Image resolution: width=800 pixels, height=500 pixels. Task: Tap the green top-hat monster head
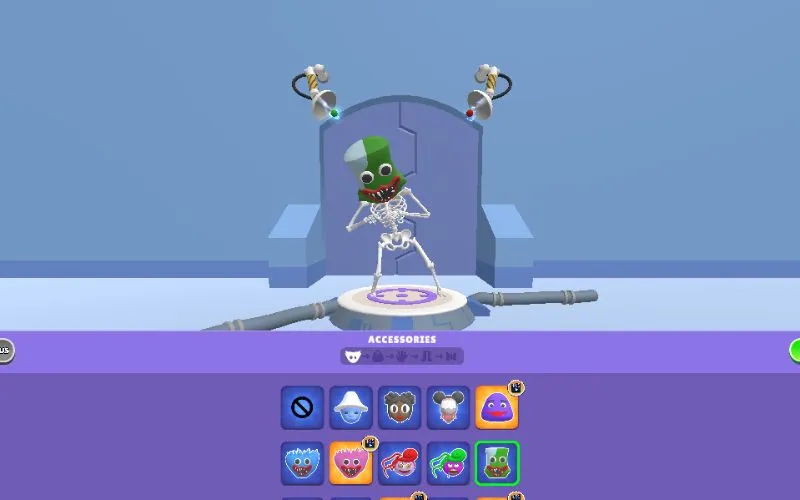pos(497,463)
